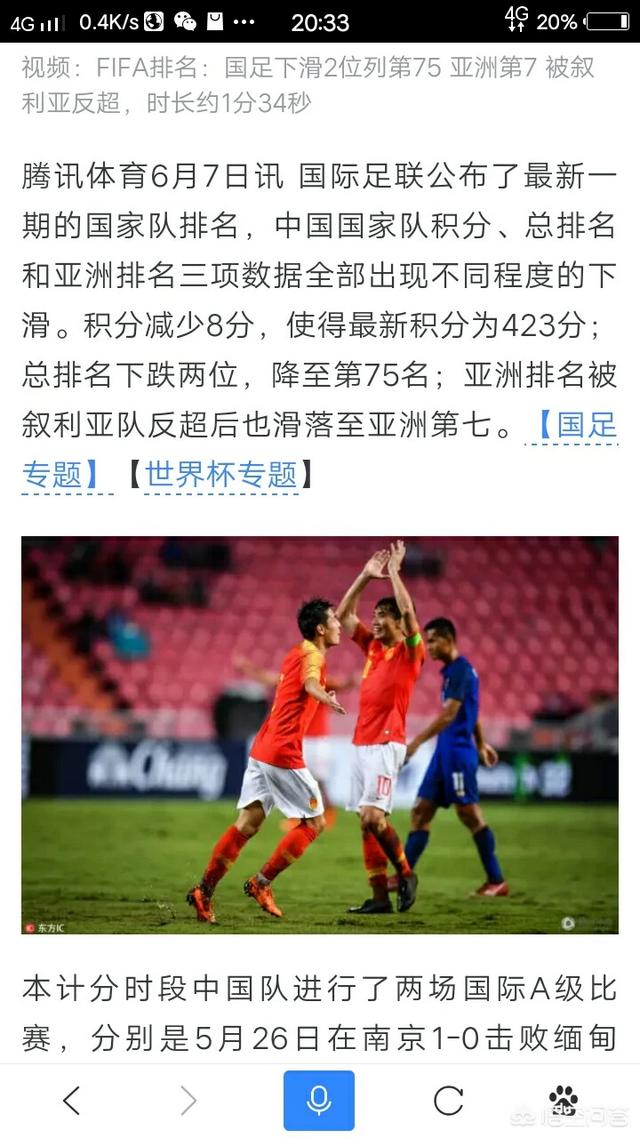Go back to the previous page

point(72,1100)
